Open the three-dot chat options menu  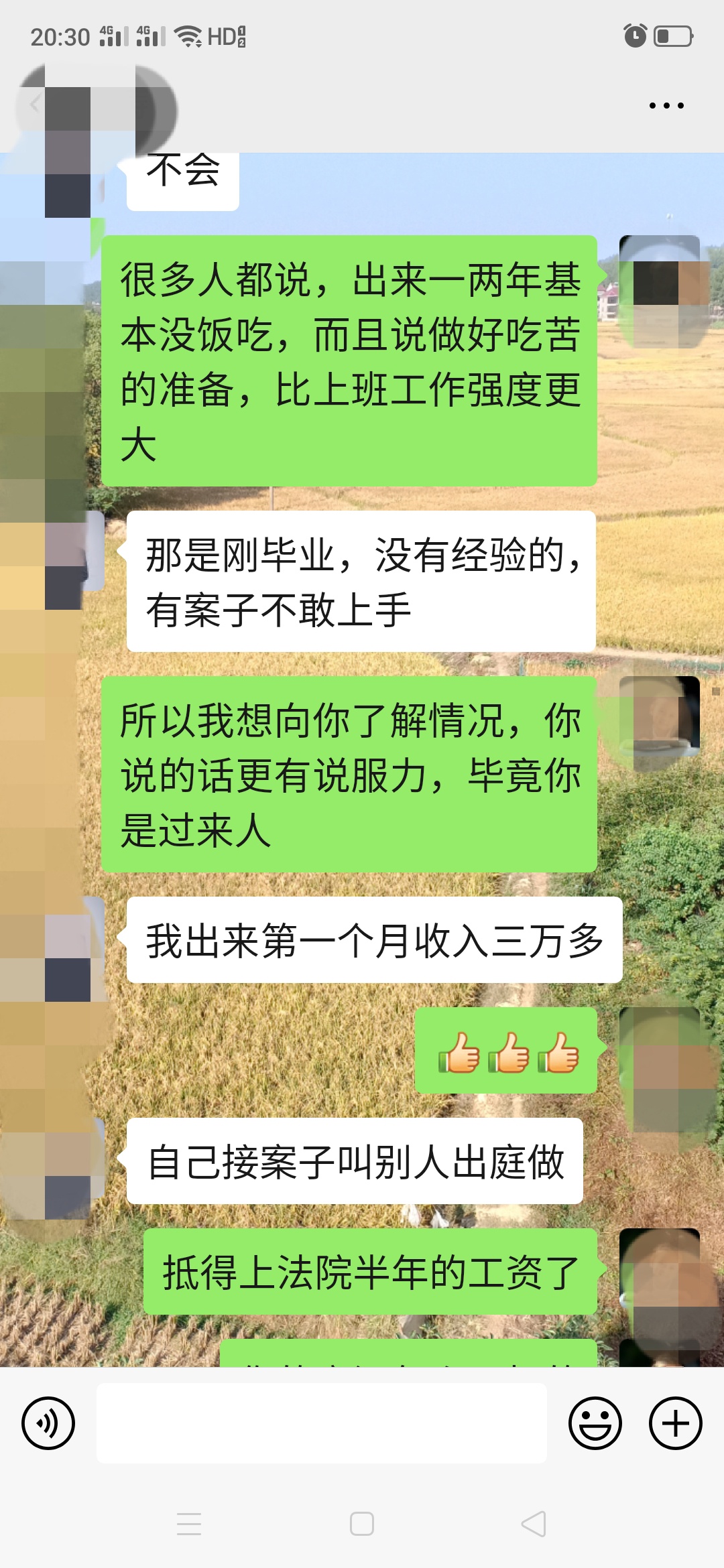(666, 105)
